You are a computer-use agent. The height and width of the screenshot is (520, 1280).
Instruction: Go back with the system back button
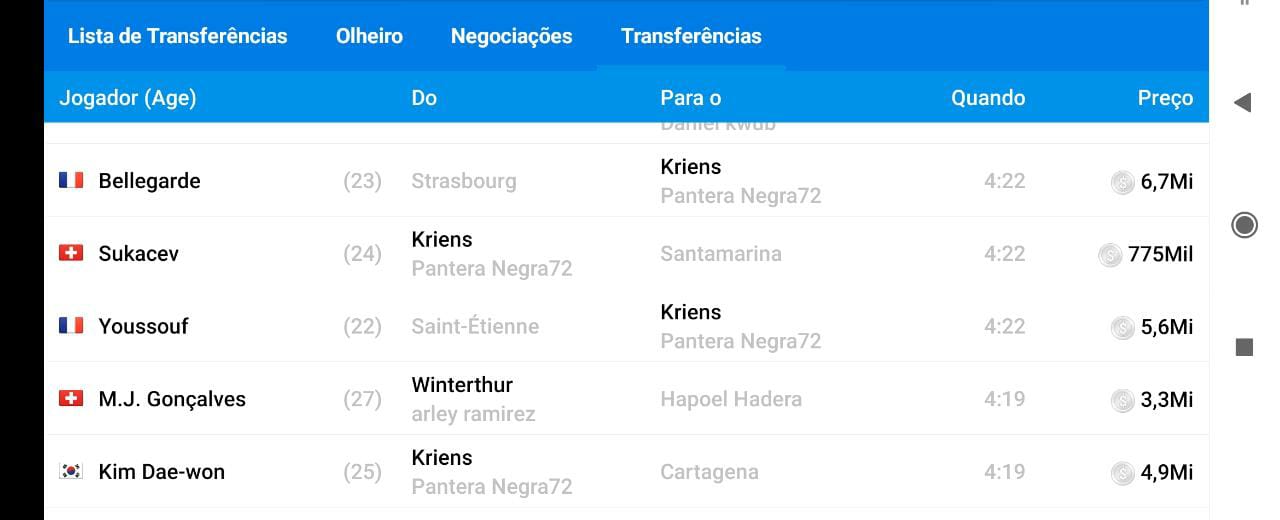[1243, 102]
